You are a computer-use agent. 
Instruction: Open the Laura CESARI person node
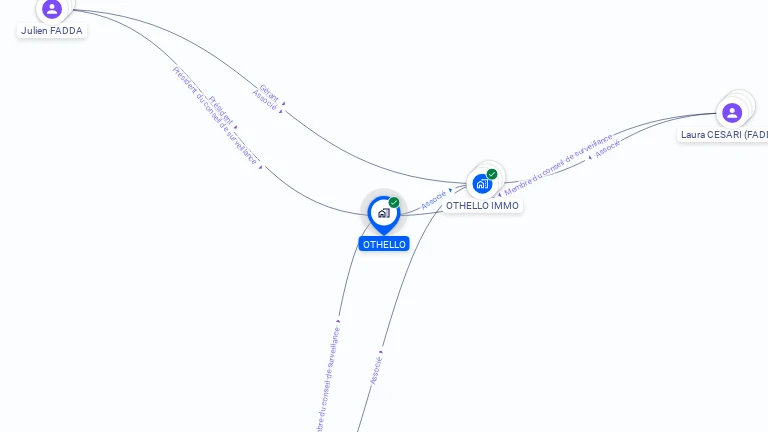coord(732,113)
